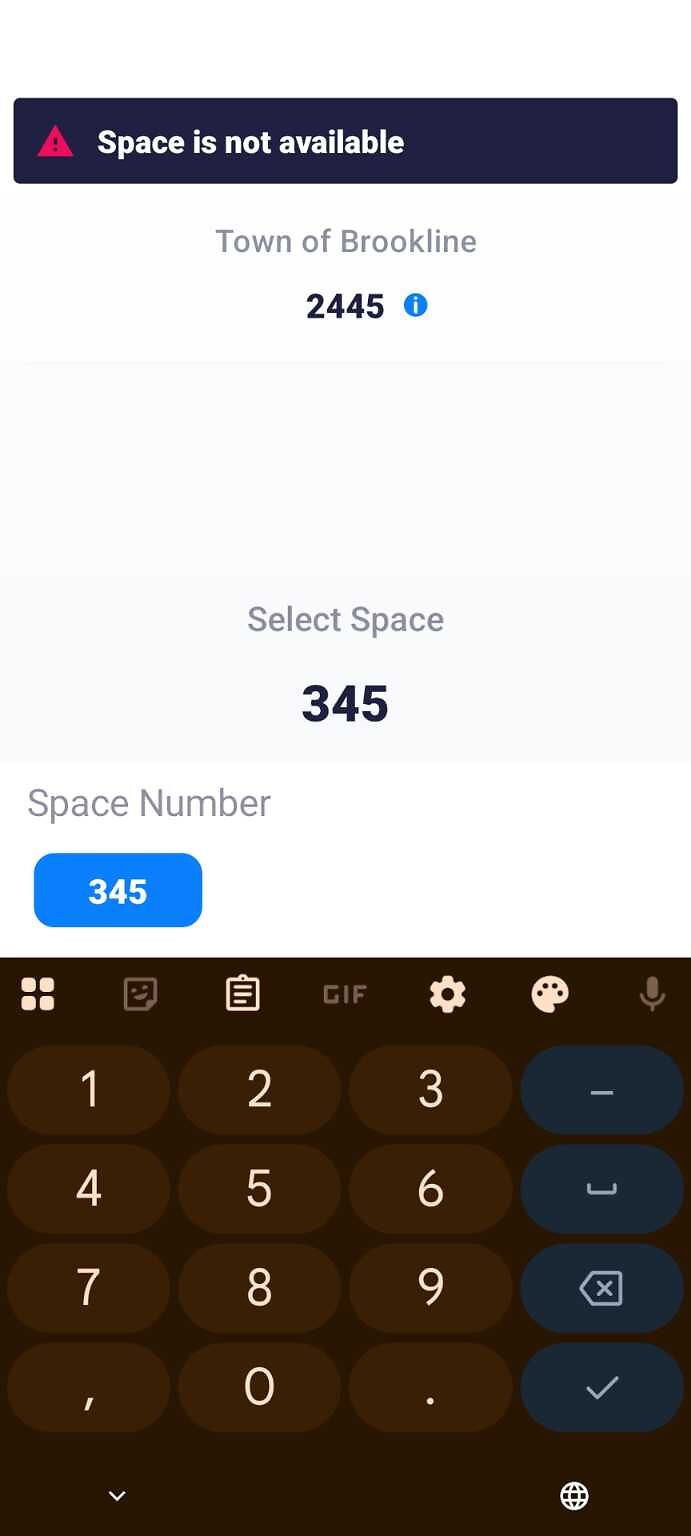Screen dimensions: 691x1536
Task: Delete last digit with backspace key
Action: pyautogui.click(x=601, y=1288)
